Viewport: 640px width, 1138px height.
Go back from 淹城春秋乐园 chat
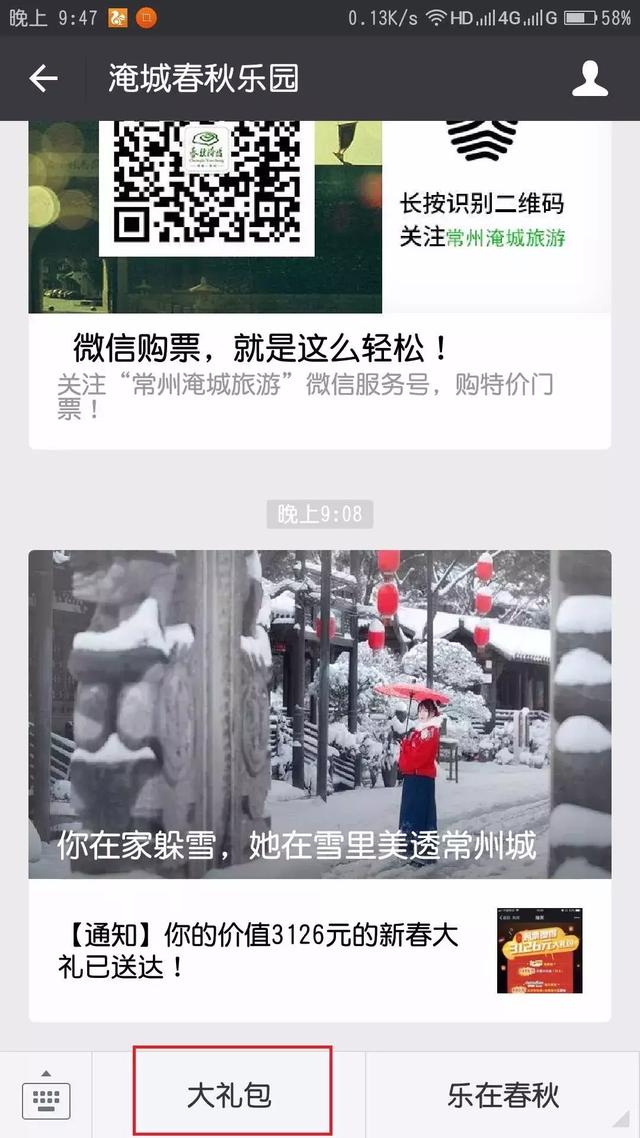(43, 79)
